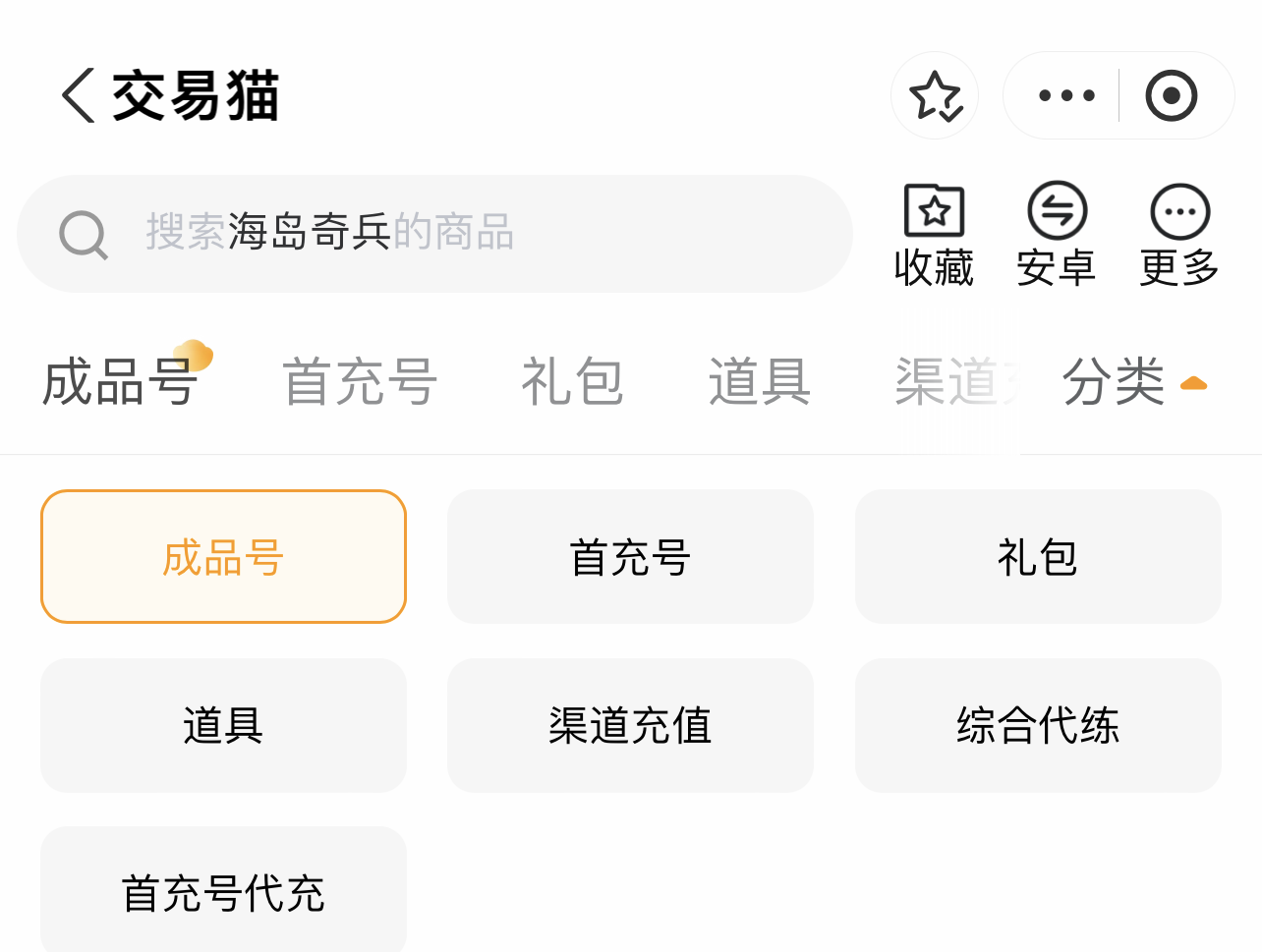Screen dimensions: 1262x952
Task: Select the 综合代练 category
Action: [1038, 725]
